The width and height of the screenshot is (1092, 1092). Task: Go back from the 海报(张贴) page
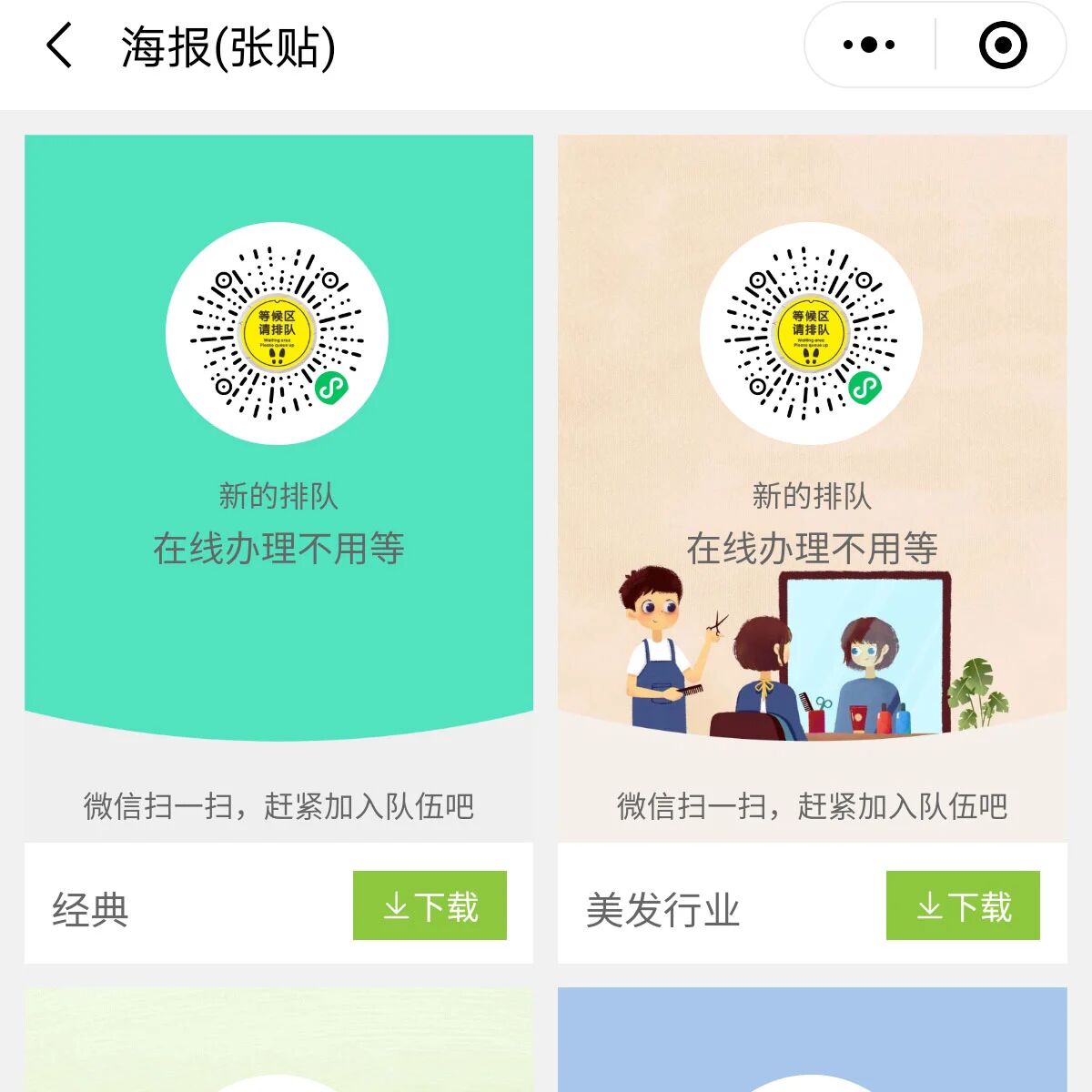(x=59, y=45)
